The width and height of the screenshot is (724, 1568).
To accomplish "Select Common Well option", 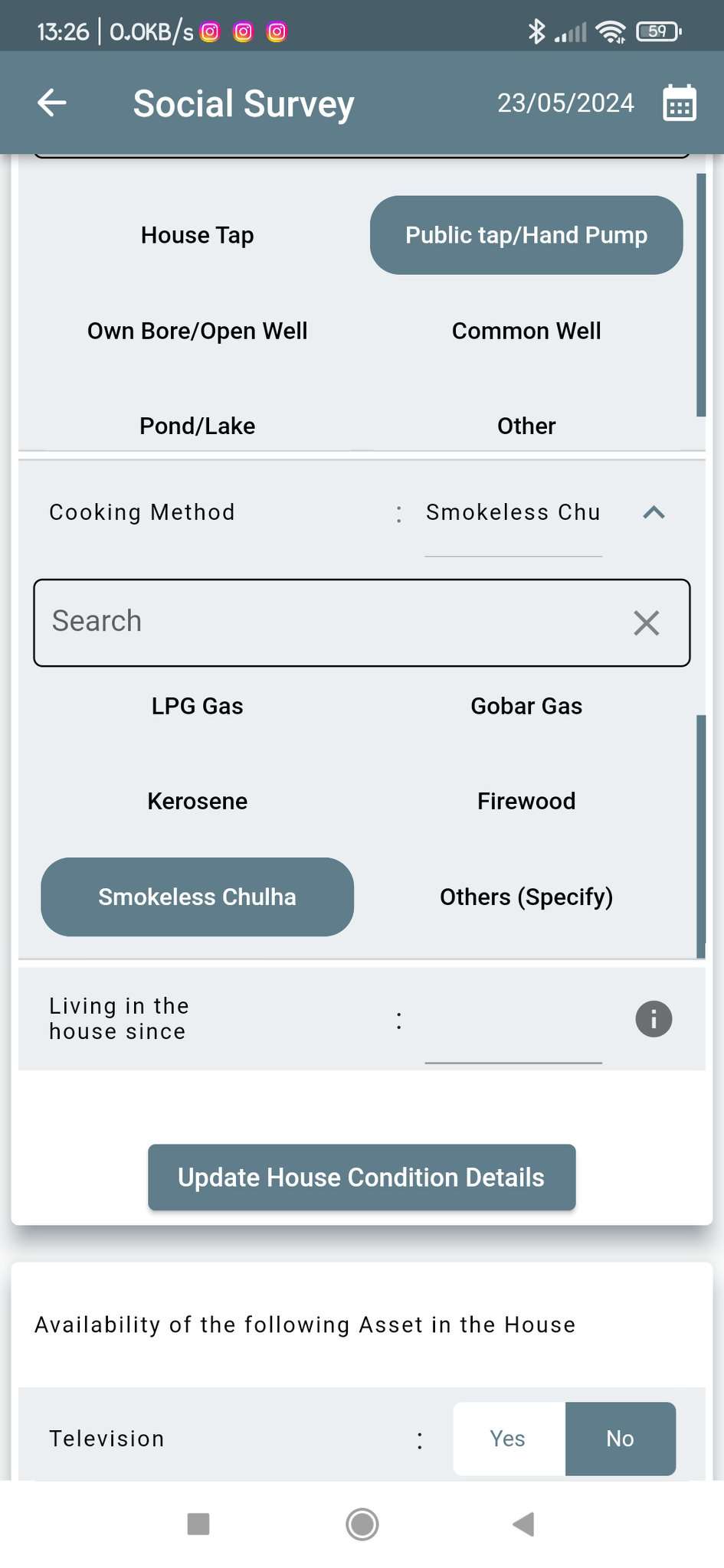I will [x=526, y=331].
